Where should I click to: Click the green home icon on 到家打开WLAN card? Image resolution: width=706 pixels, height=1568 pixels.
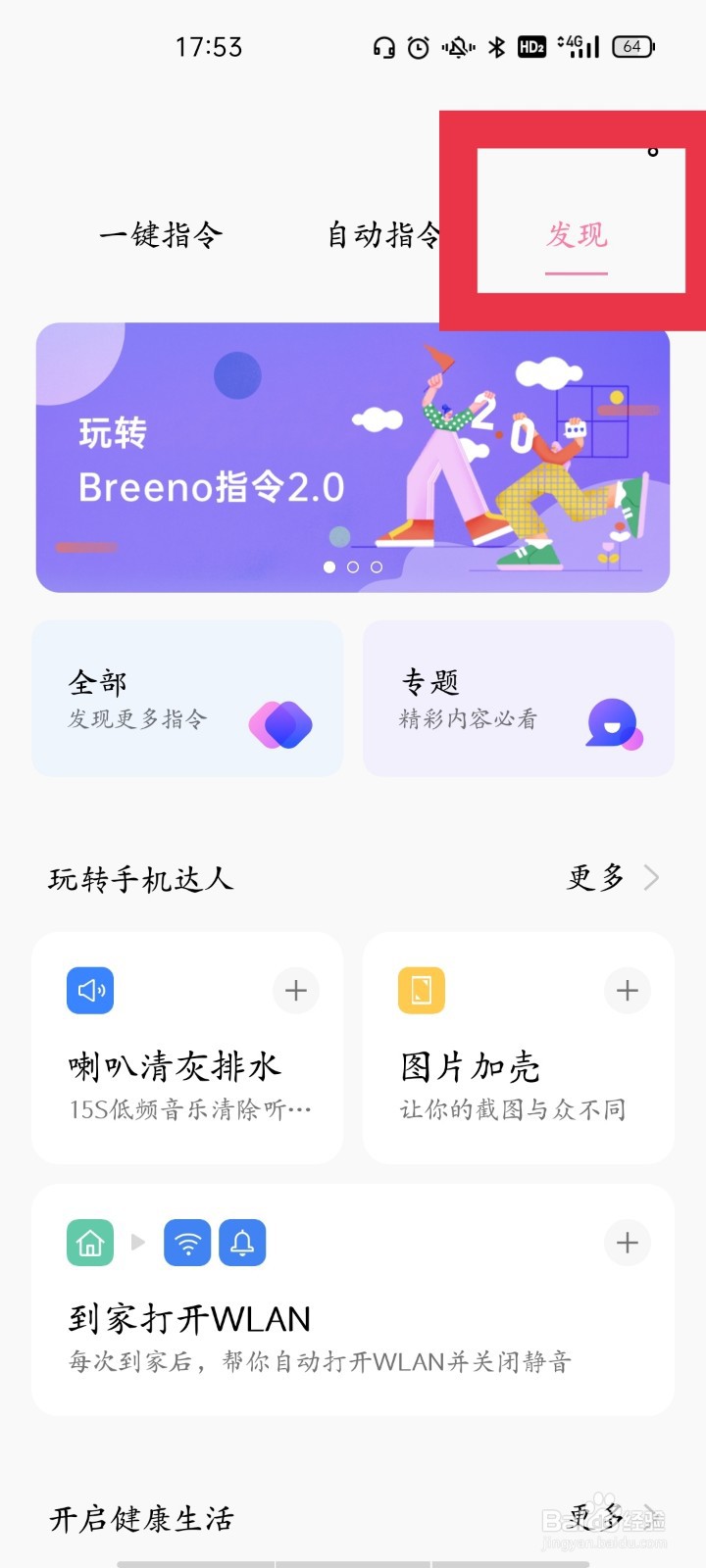(89, 1242)
